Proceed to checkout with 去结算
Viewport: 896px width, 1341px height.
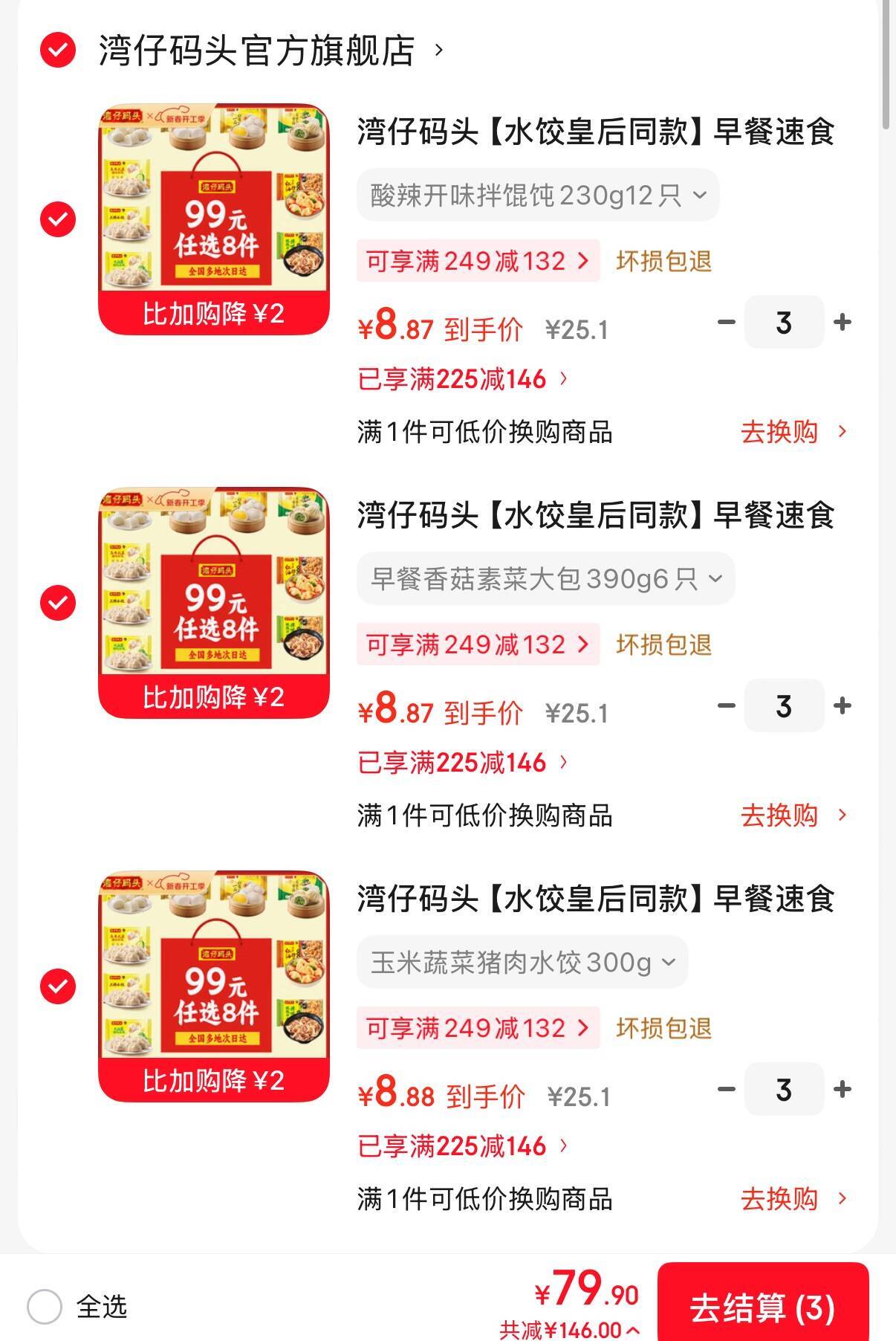tap(763, 1308)
